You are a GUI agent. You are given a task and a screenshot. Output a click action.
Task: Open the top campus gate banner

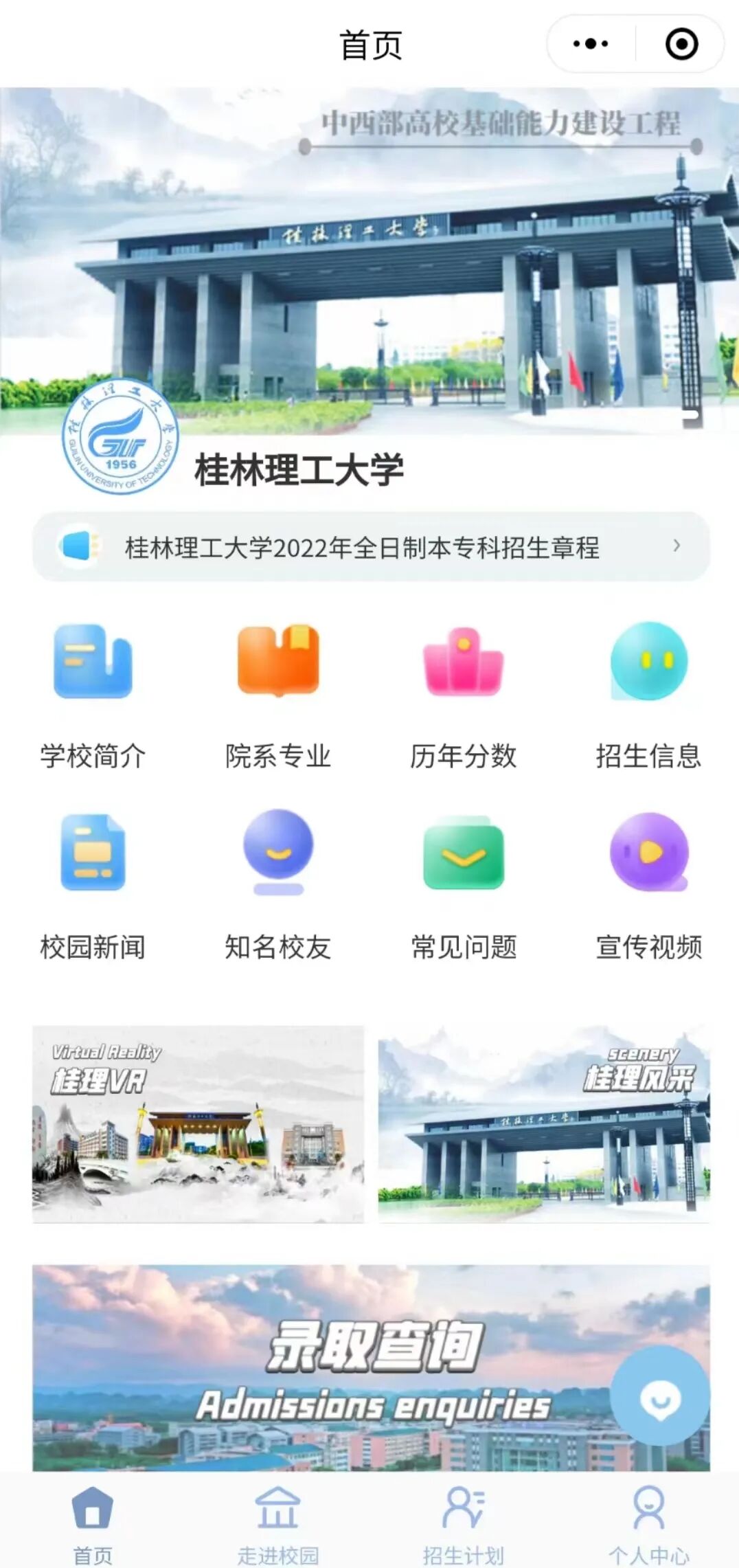(369, 261)
